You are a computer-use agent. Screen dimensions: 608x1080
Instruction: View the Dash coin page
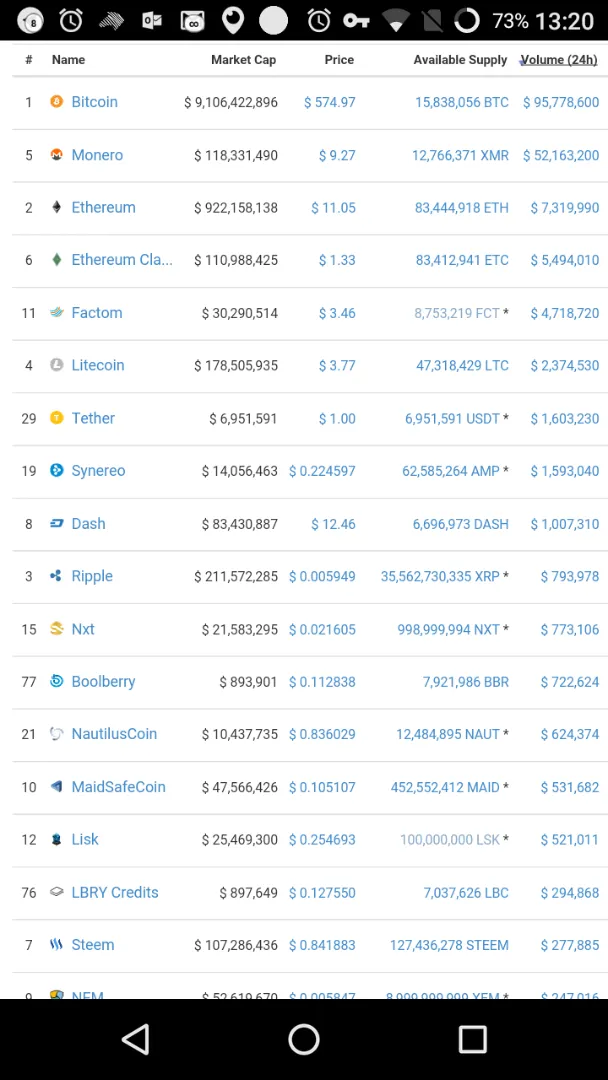pyautogui.click(x=88, y=523)
